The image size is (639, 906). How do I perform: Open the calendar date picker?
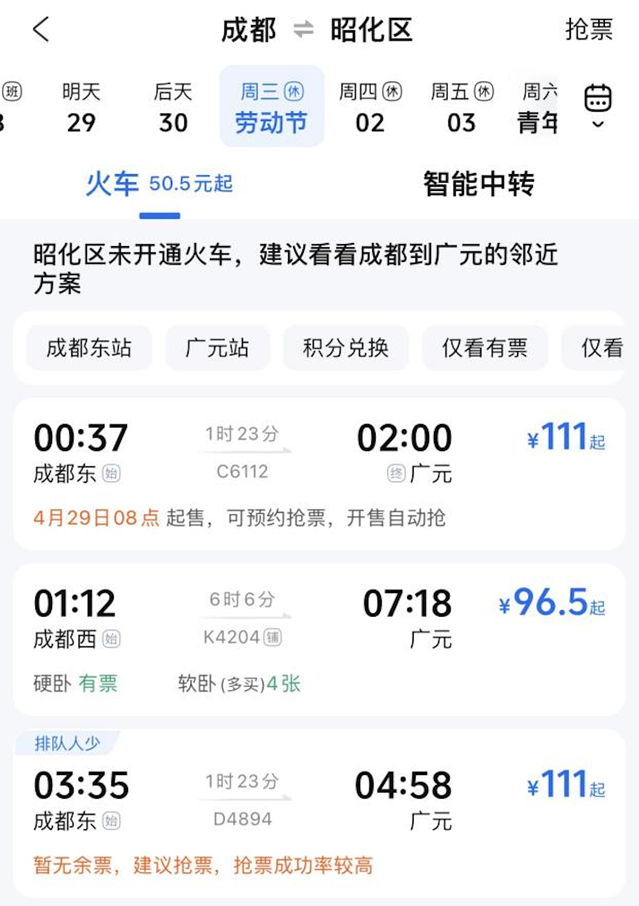coord(598,106)
